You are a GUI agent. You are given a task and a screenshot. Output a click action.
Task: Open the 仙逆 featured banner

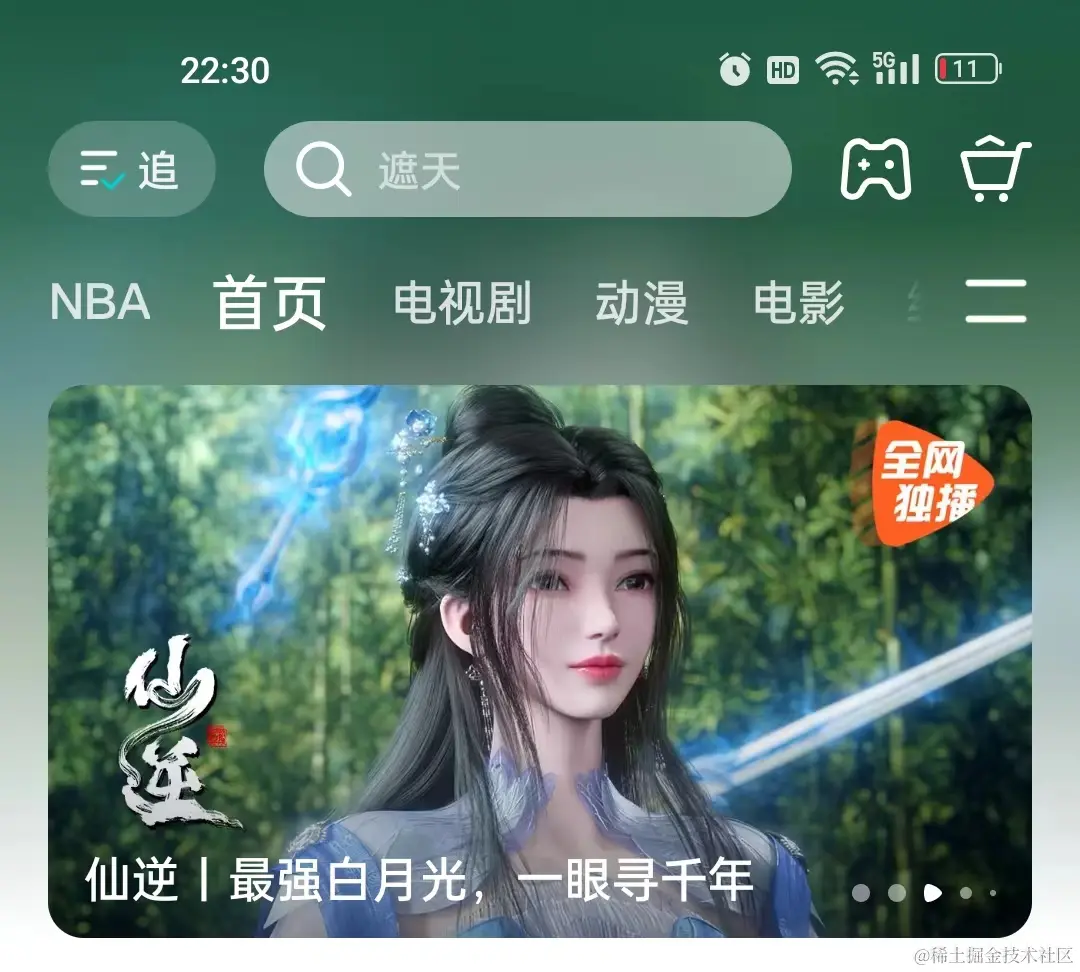pos(540,660)
